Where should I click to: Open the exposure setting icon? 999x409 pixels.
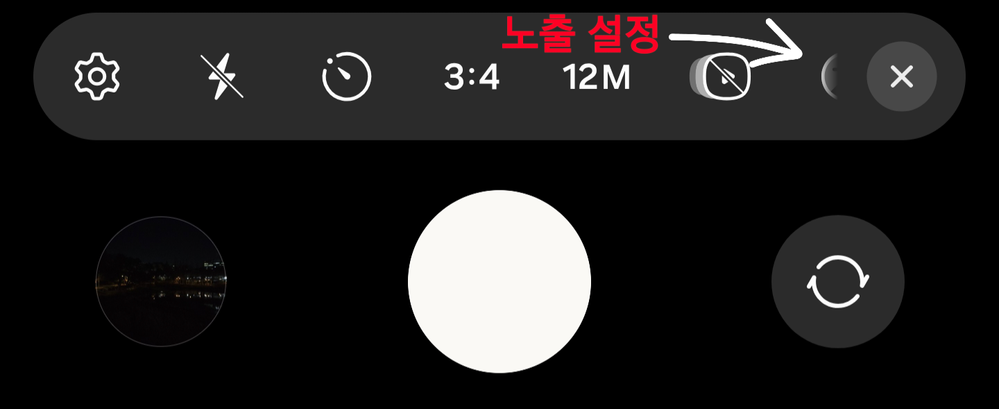tap(829, 77)
